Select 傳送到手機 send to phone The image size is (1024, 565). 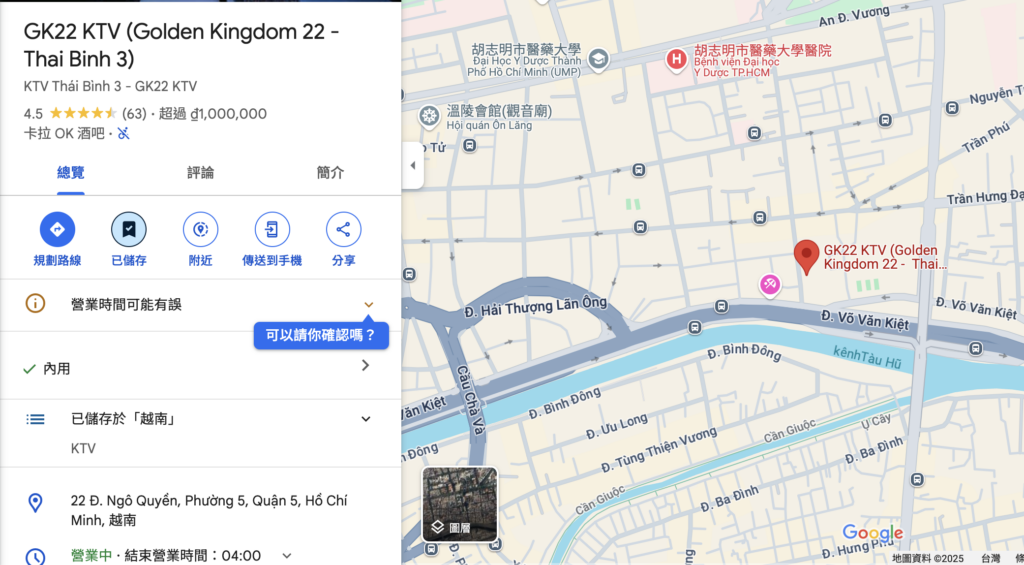point(272,230)
